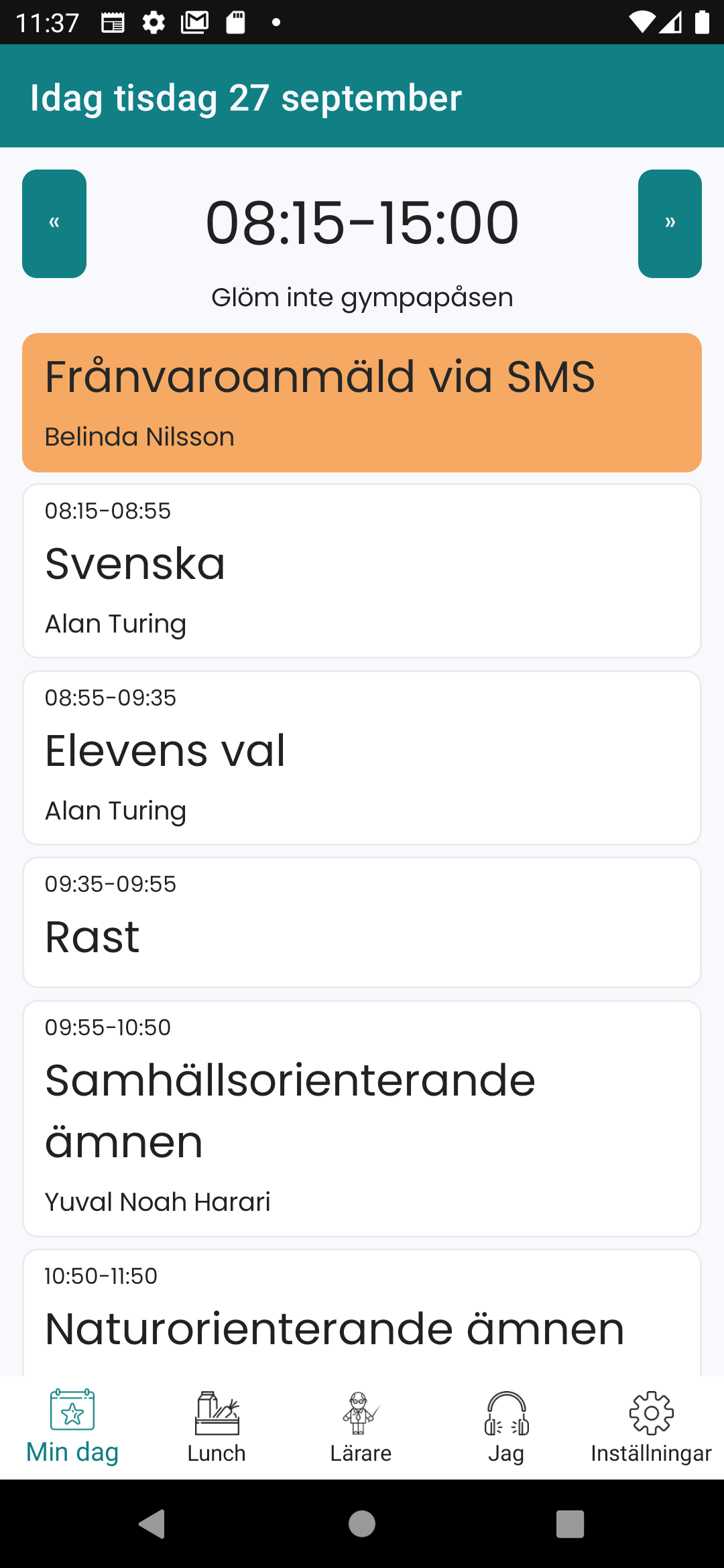
Task: Go to the next day
Action: pyautogui.click(x=670, y=223)
